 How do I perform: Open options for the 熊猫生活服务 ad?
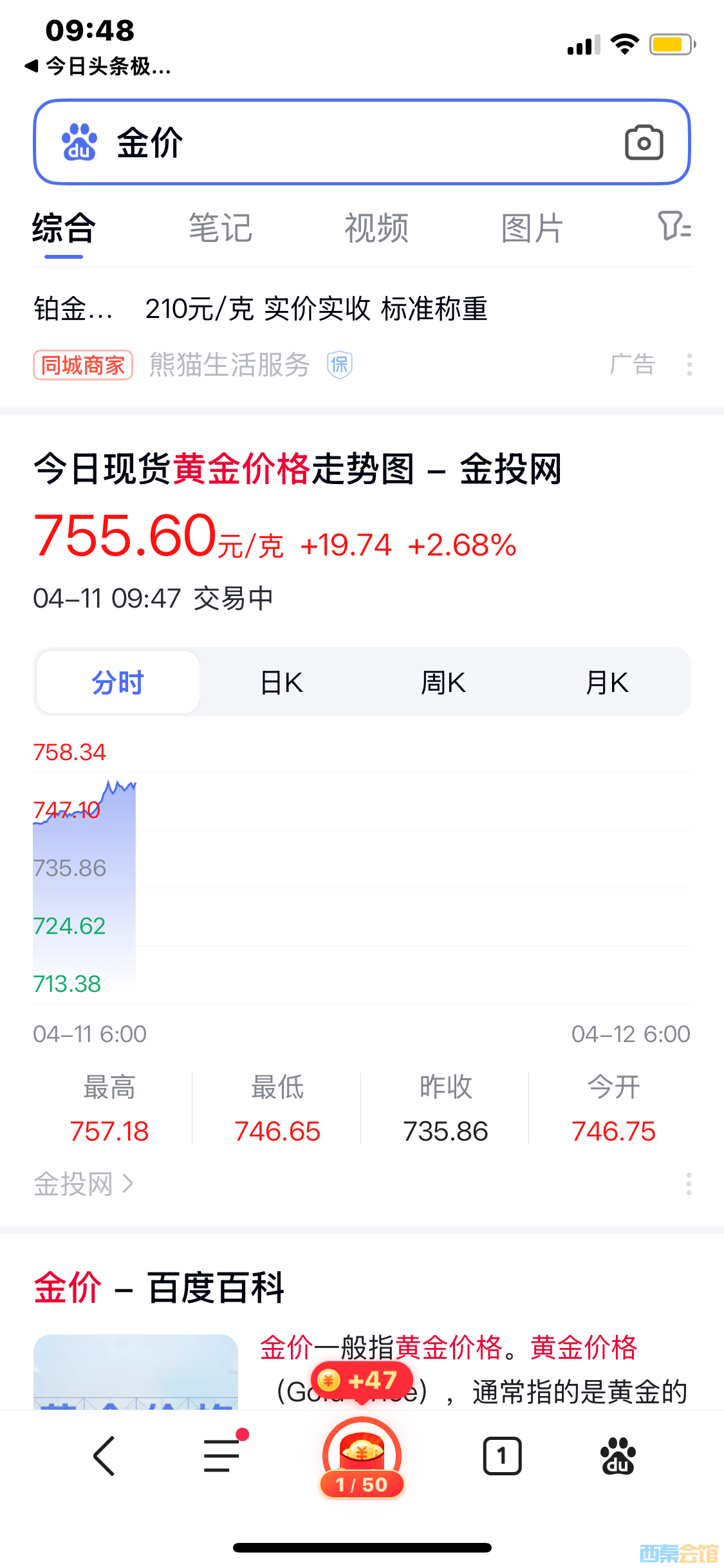coord(689,365)
